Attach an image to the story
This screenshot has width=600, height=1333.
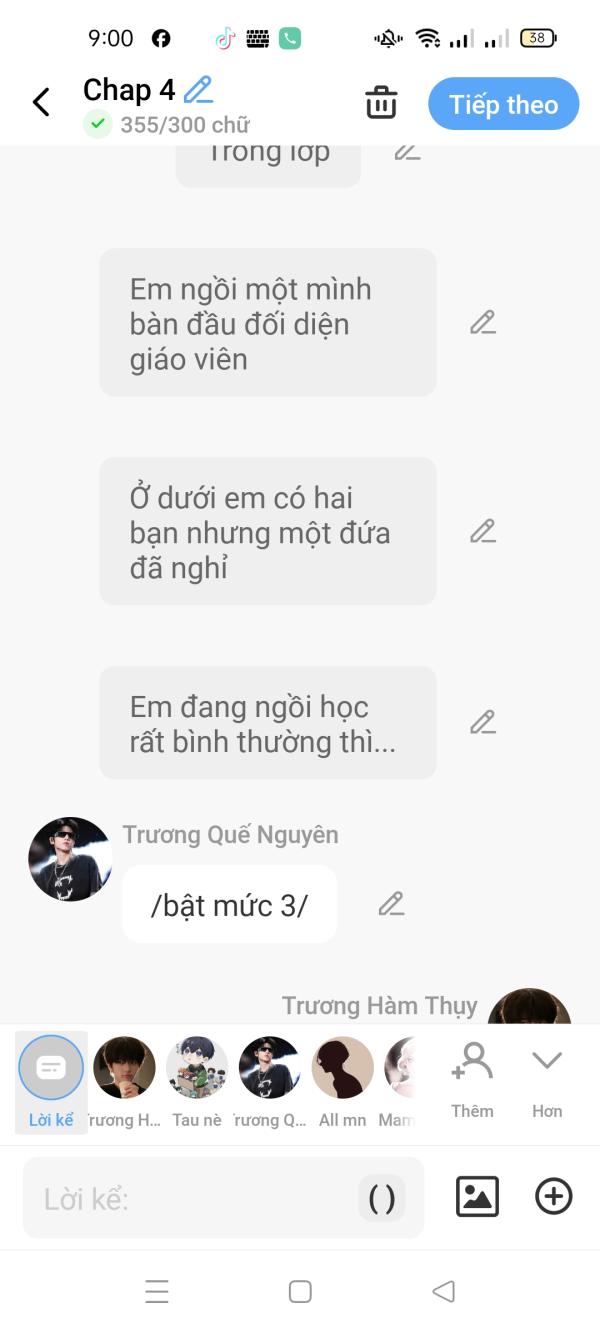pyautogui.click(x=477, y=1196)
